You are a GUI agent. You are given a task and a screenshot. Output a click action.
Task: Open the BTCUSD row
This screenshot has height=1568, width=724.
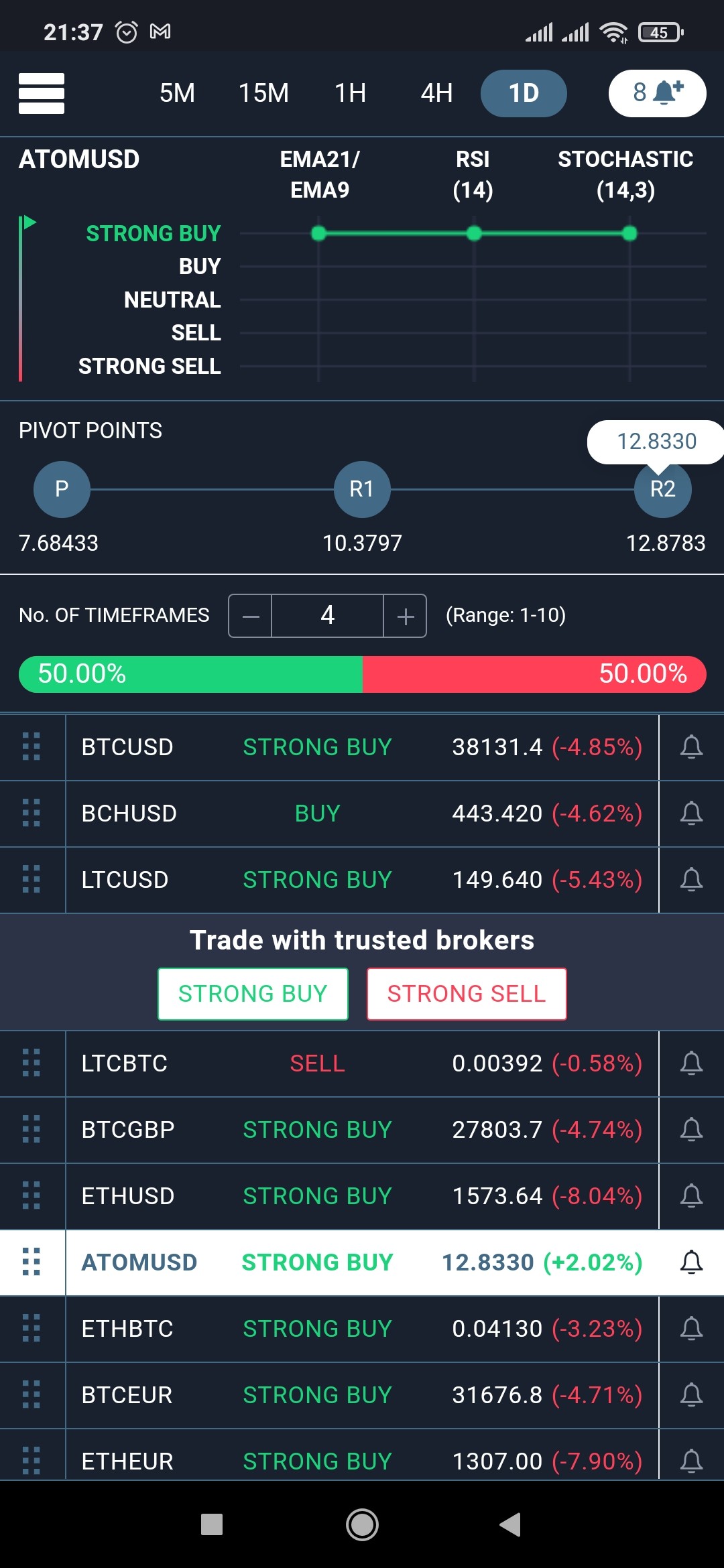362,747
